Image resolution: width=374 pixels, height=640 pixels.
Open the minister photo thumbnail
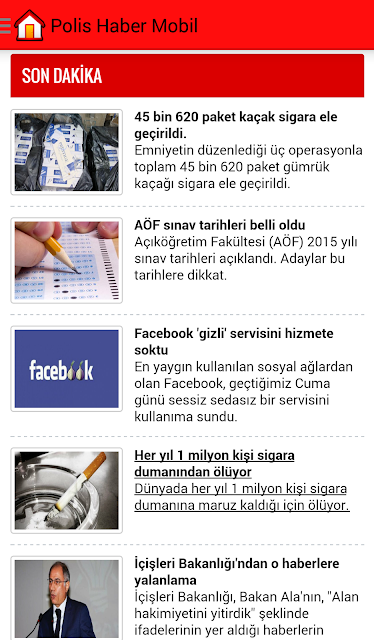[x=67, y=598]
